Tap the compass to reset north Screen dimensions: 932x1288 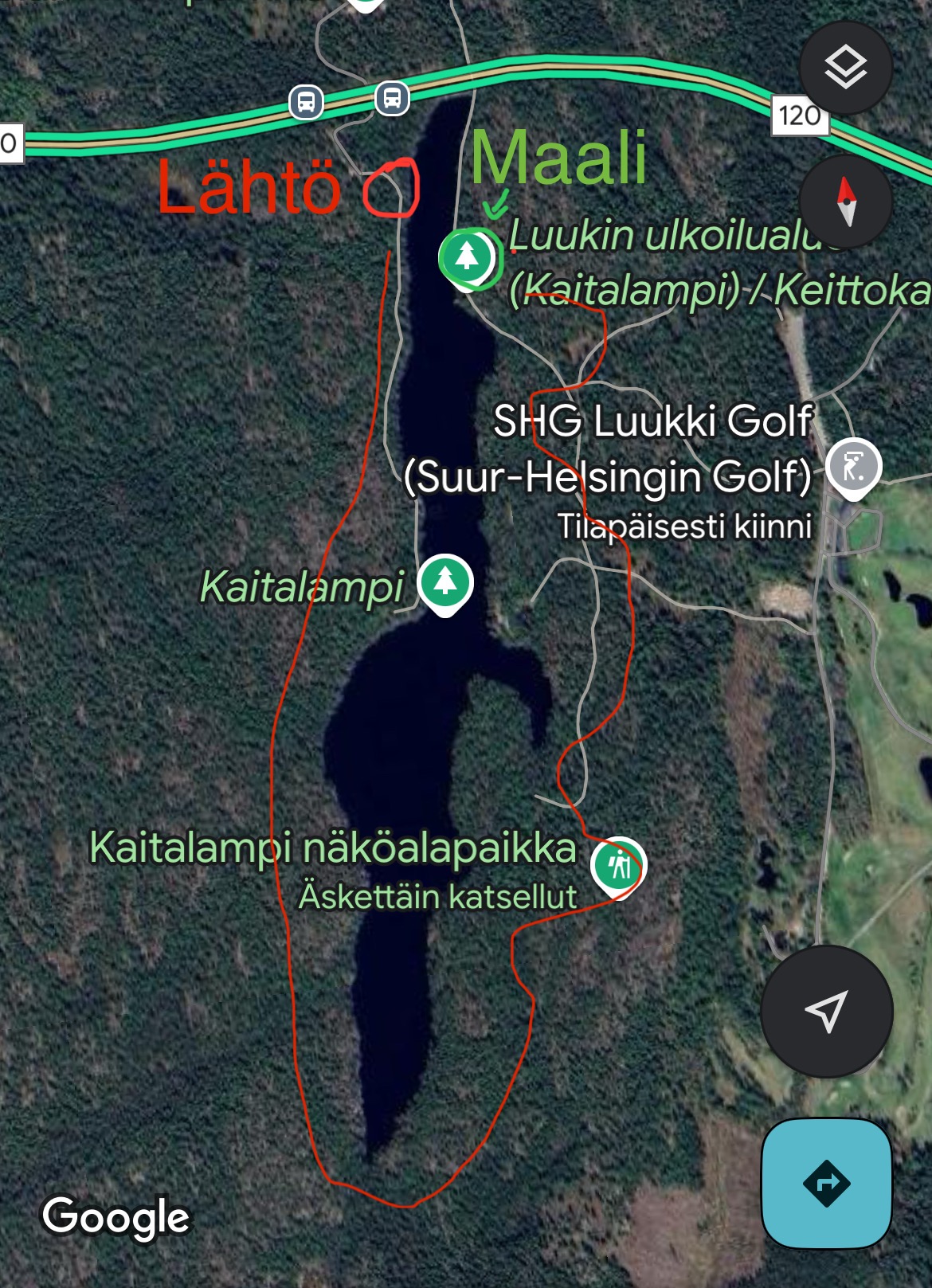click(845, 202)
